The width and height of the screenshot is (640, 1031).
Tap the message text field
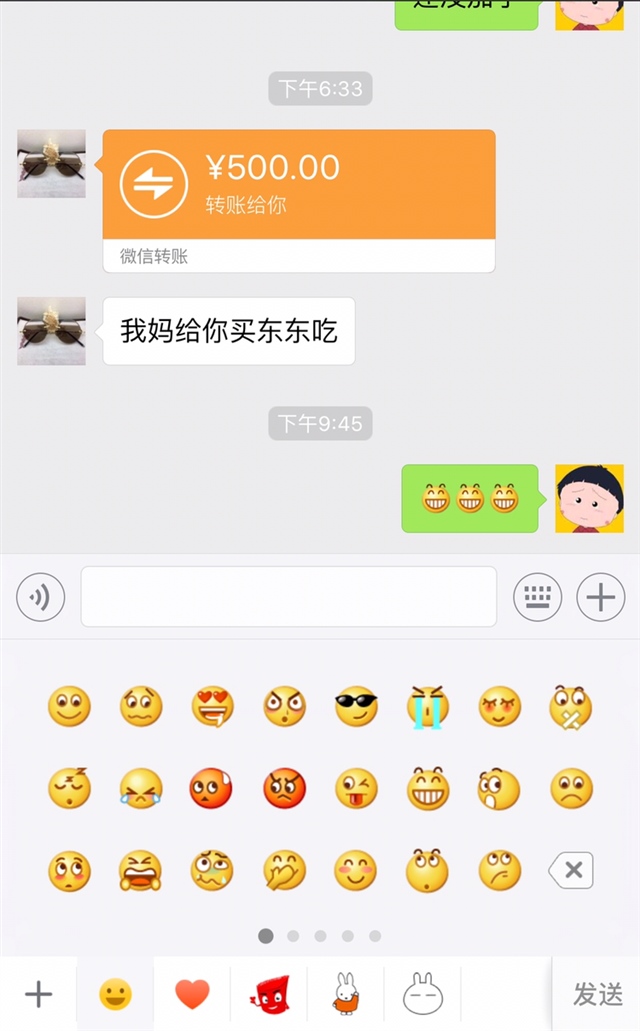pyautogui.click(x=288, y=597)
